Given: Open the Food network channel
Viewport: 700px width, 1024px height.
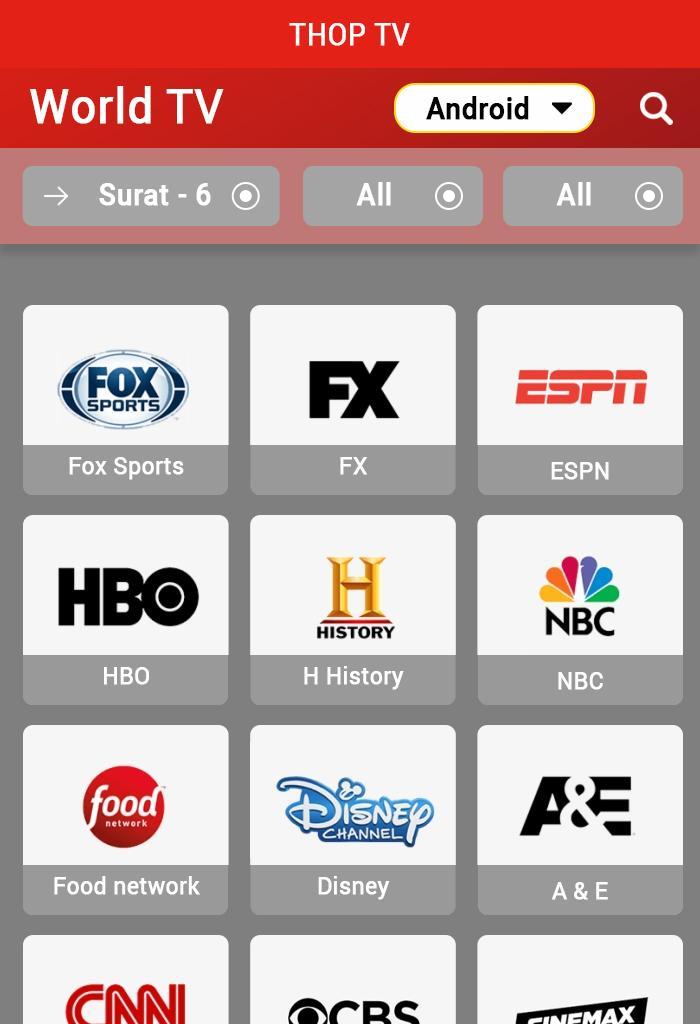Looking at the screenshot, I should 125,819.
